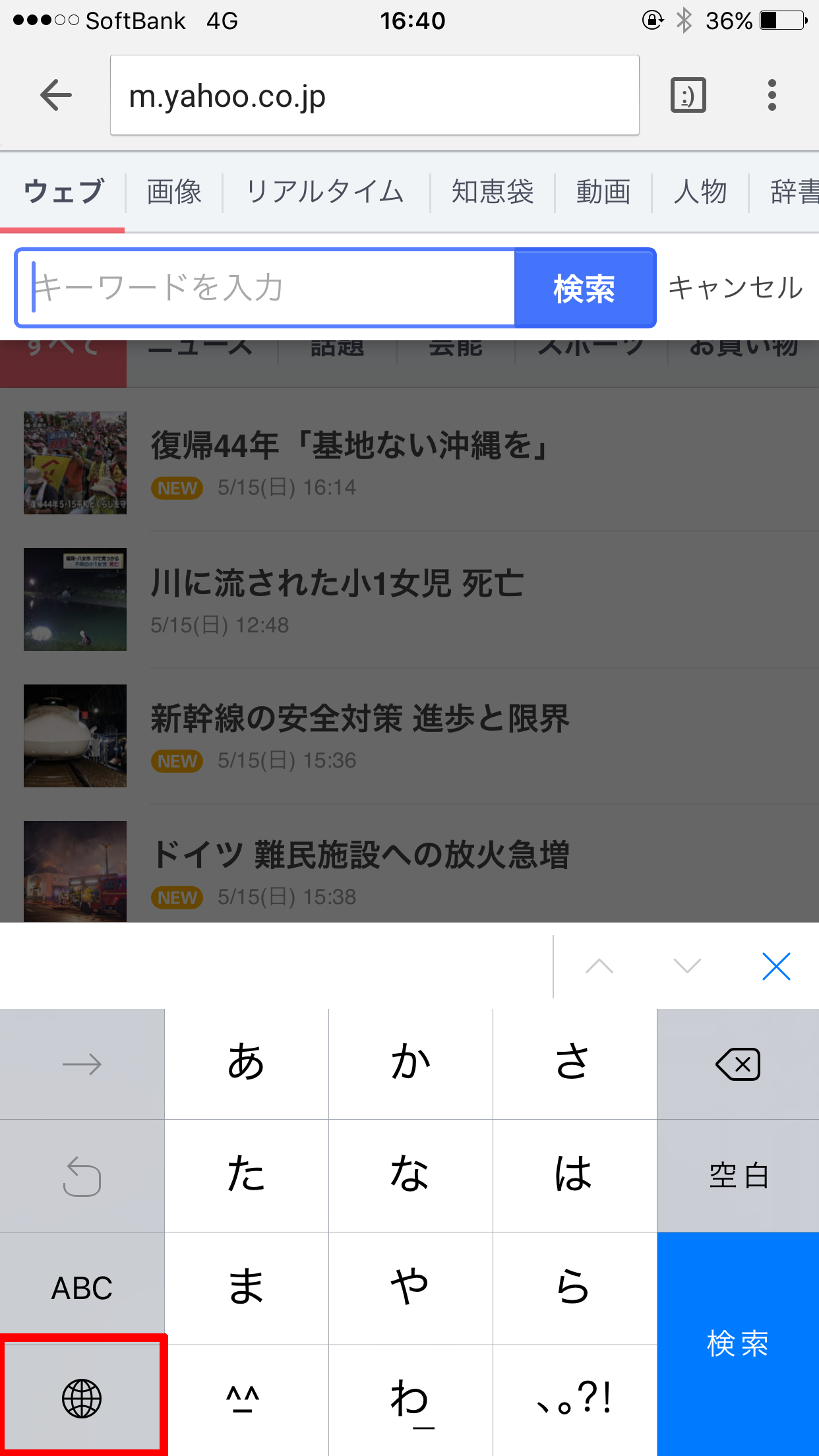
Task: Open the browser tabs switcher
Action: point(688,96)
